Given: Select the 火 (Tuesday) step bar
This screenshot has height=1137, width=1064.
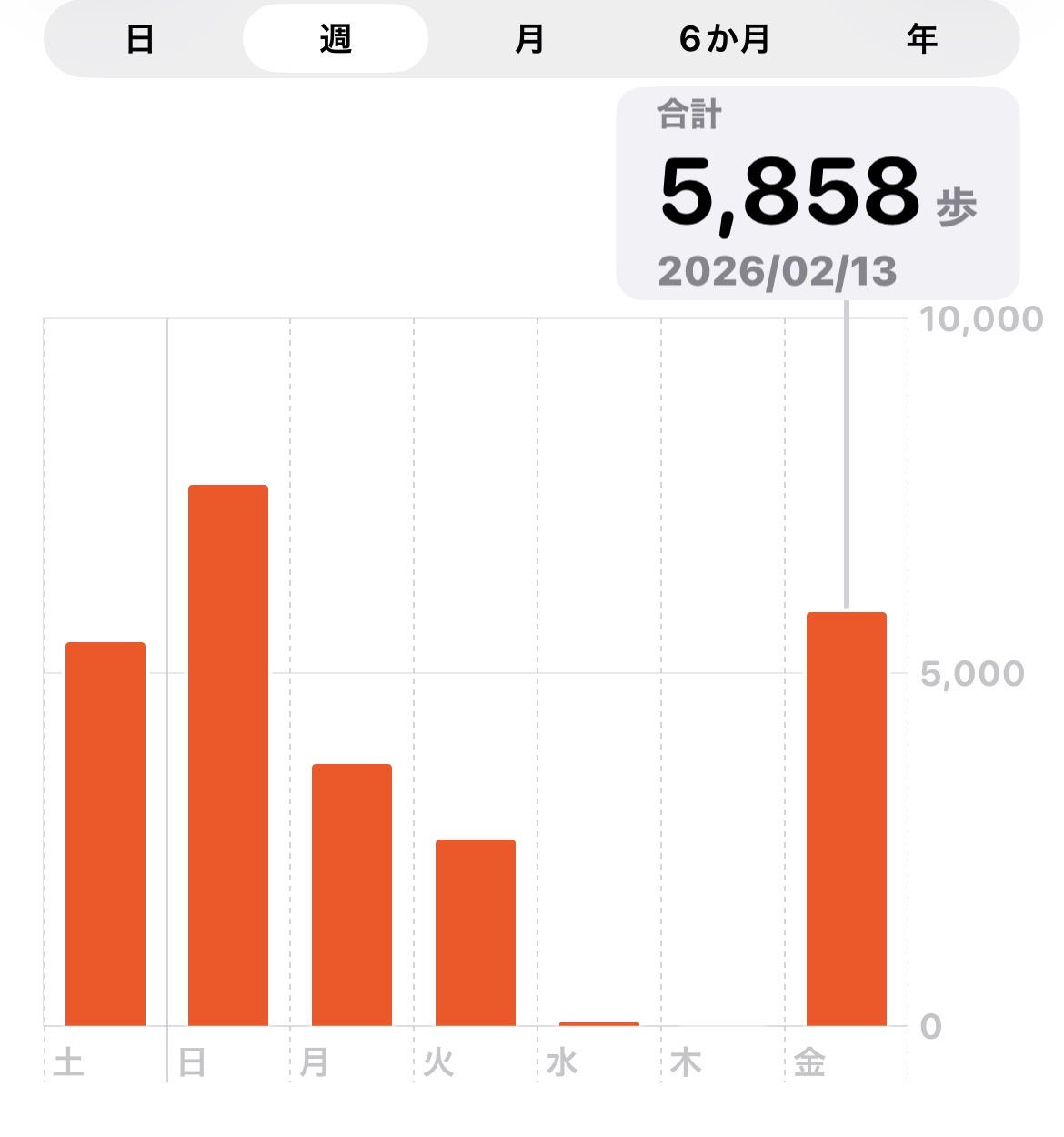Looking at the screenshot, I should coord(476,932).
